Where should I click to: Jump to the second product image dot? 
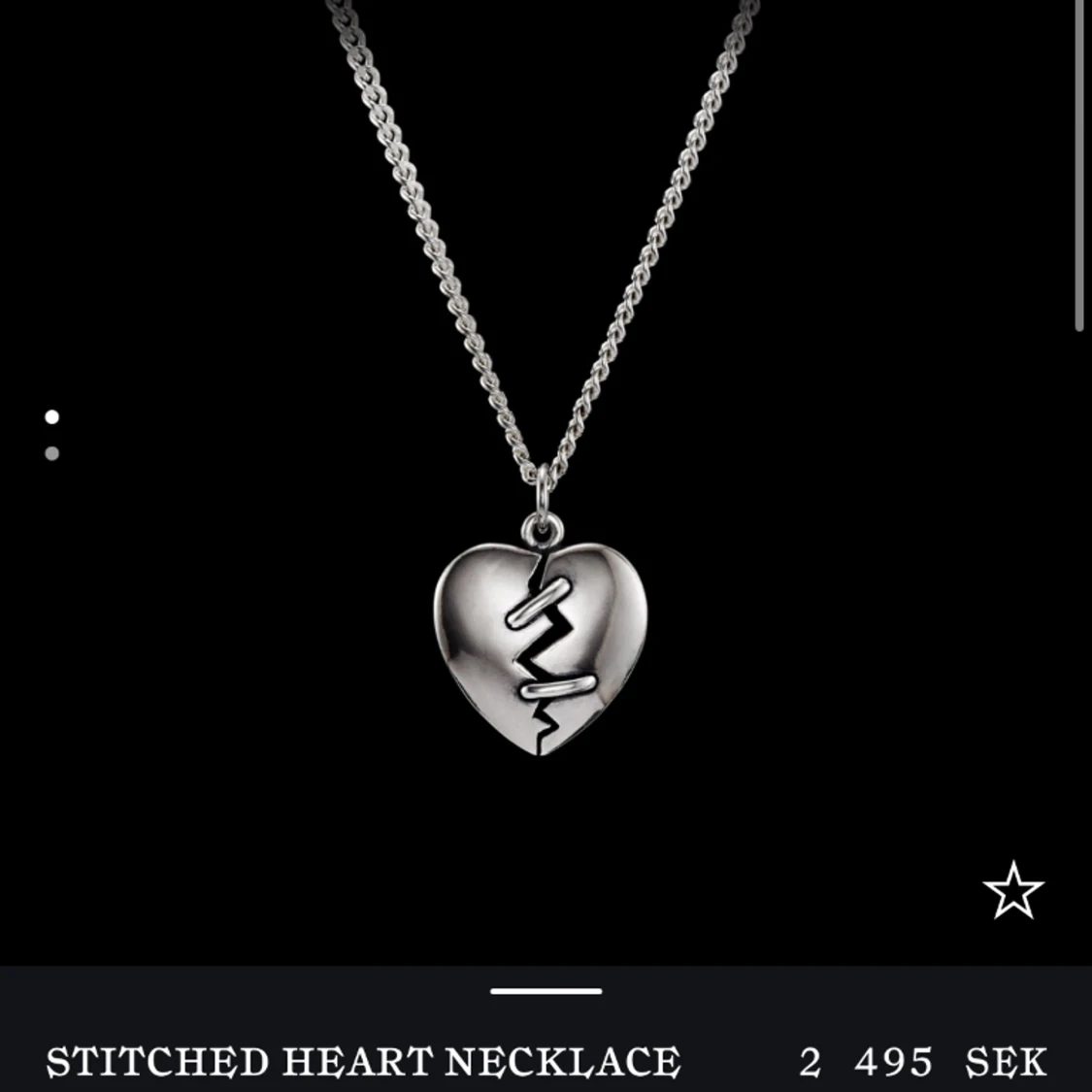pyautogui.click(x=52, y=453)
